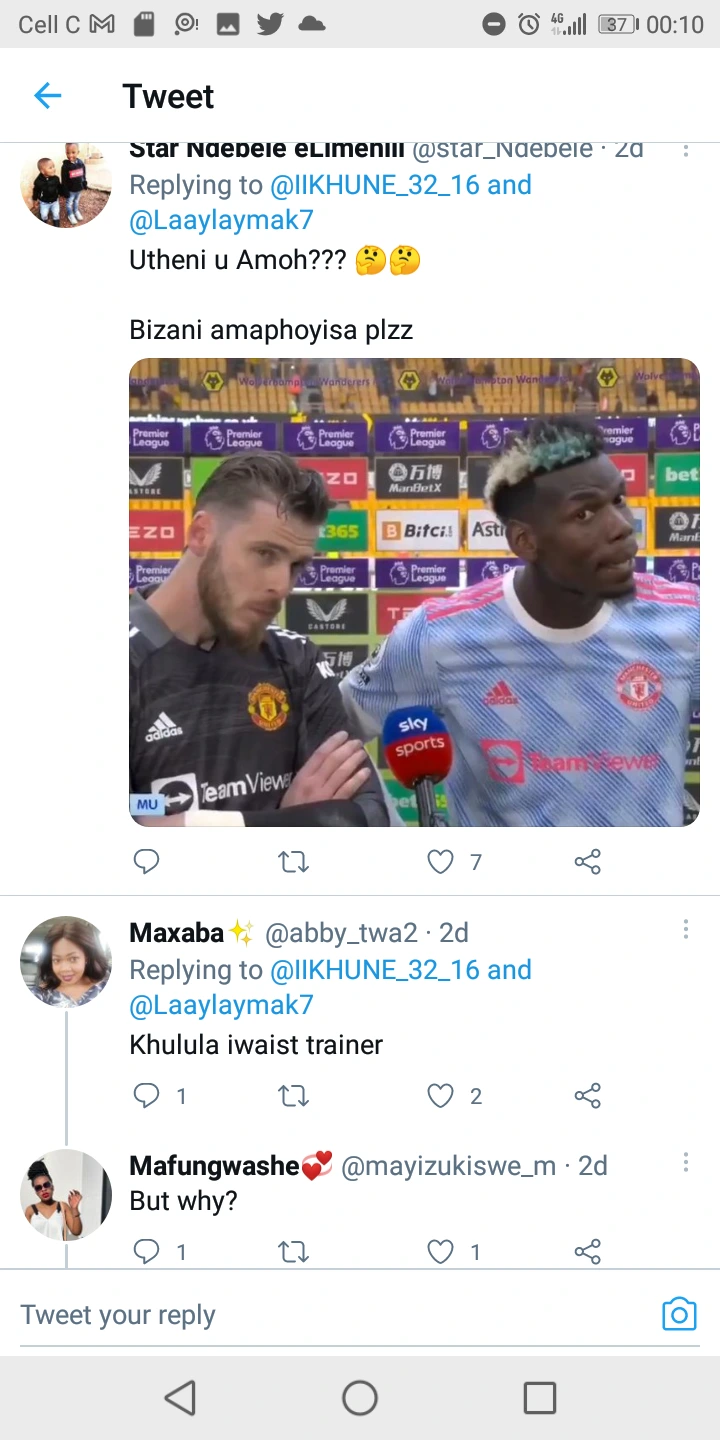
Task: Reply to Star Ndebele's tweet
Action: (x=146, y=861)
